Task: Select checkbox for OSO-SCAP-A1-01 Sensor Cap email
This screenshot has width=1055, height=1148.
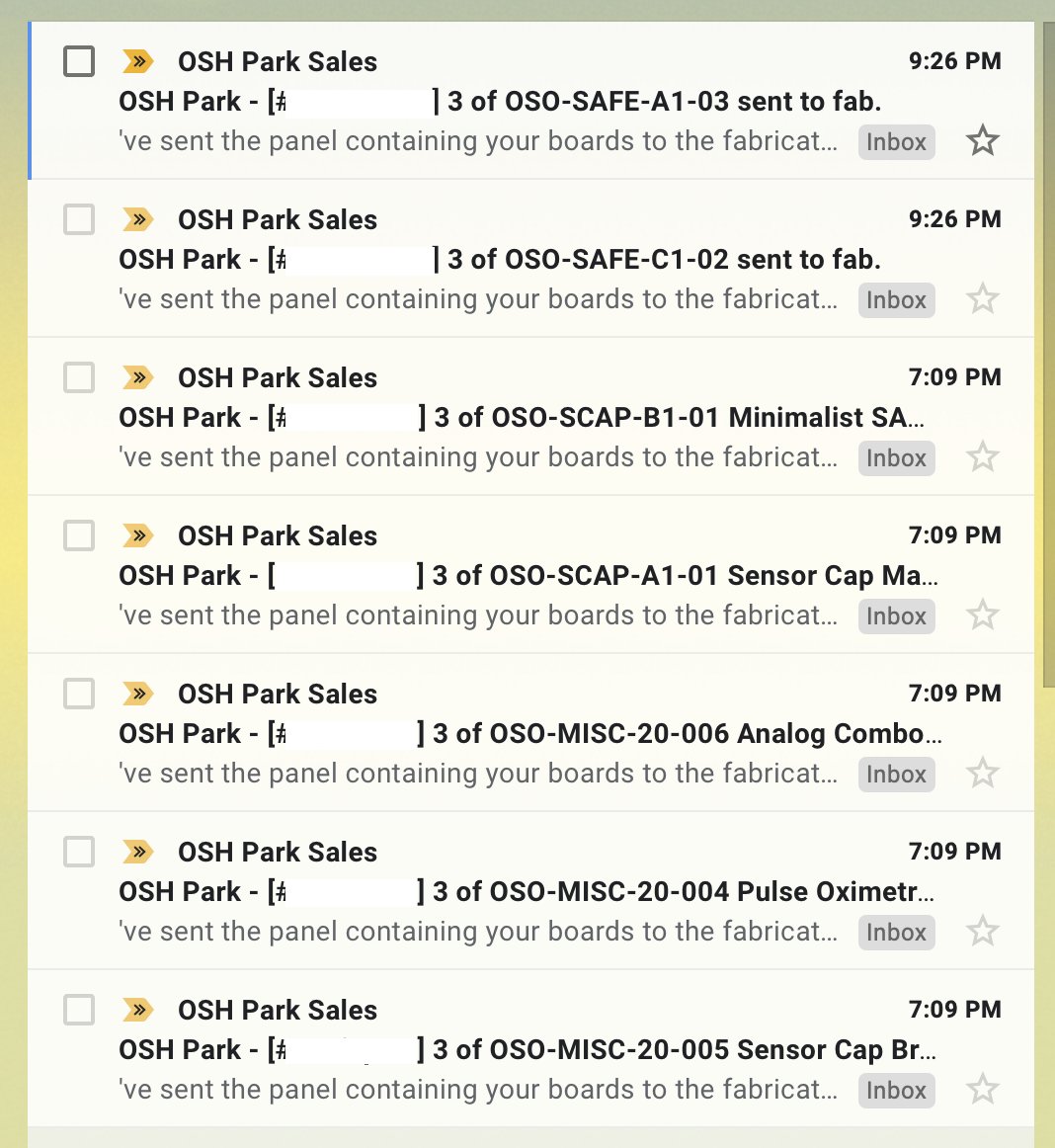Action: click(79, 535)
